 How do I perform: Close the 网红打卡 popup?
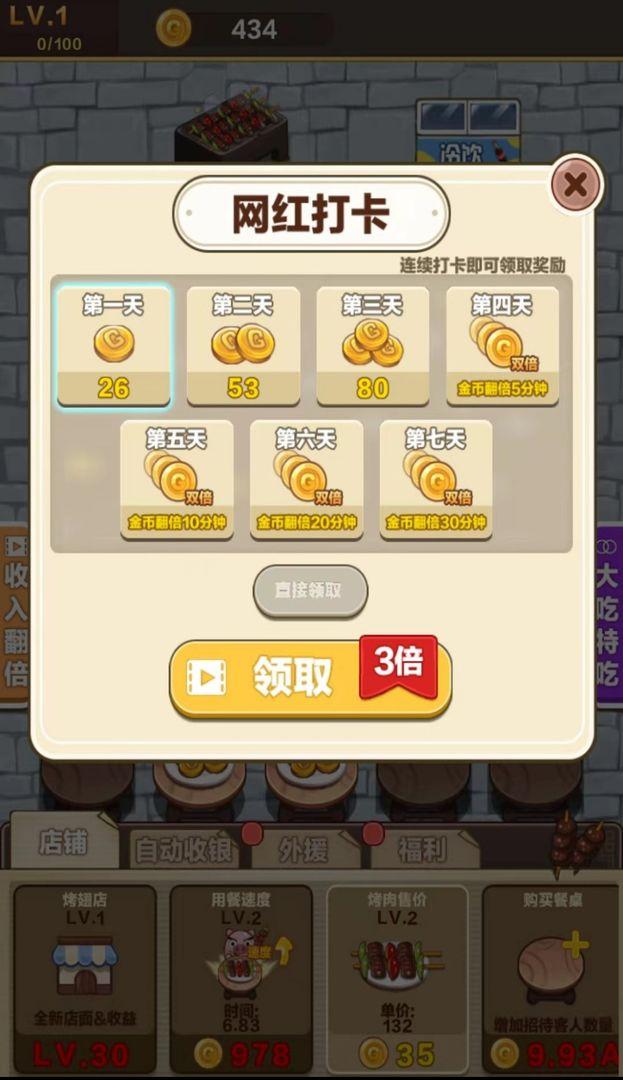pos(576,184)
